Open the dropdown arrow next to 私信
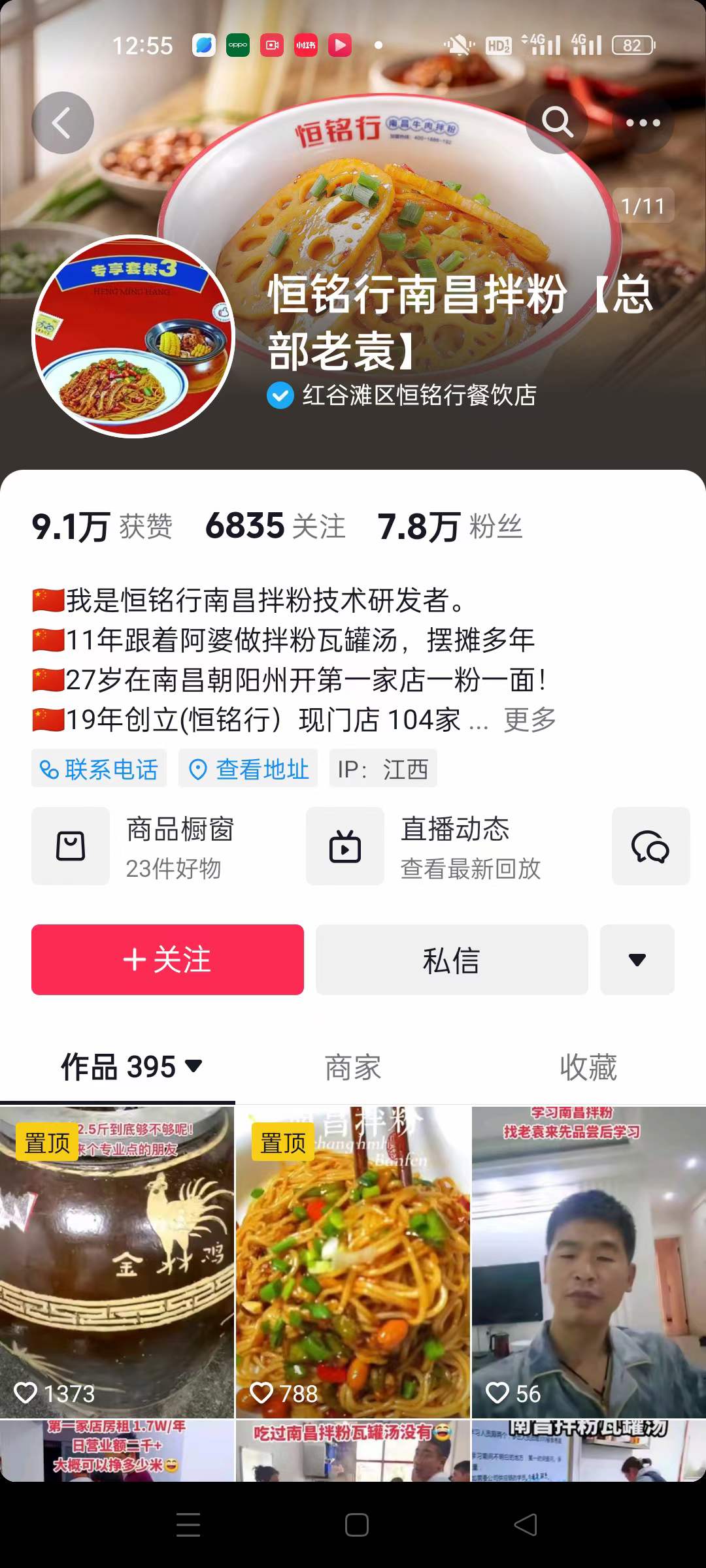This screenshot has height=1568, width=706. click(637, 959)
